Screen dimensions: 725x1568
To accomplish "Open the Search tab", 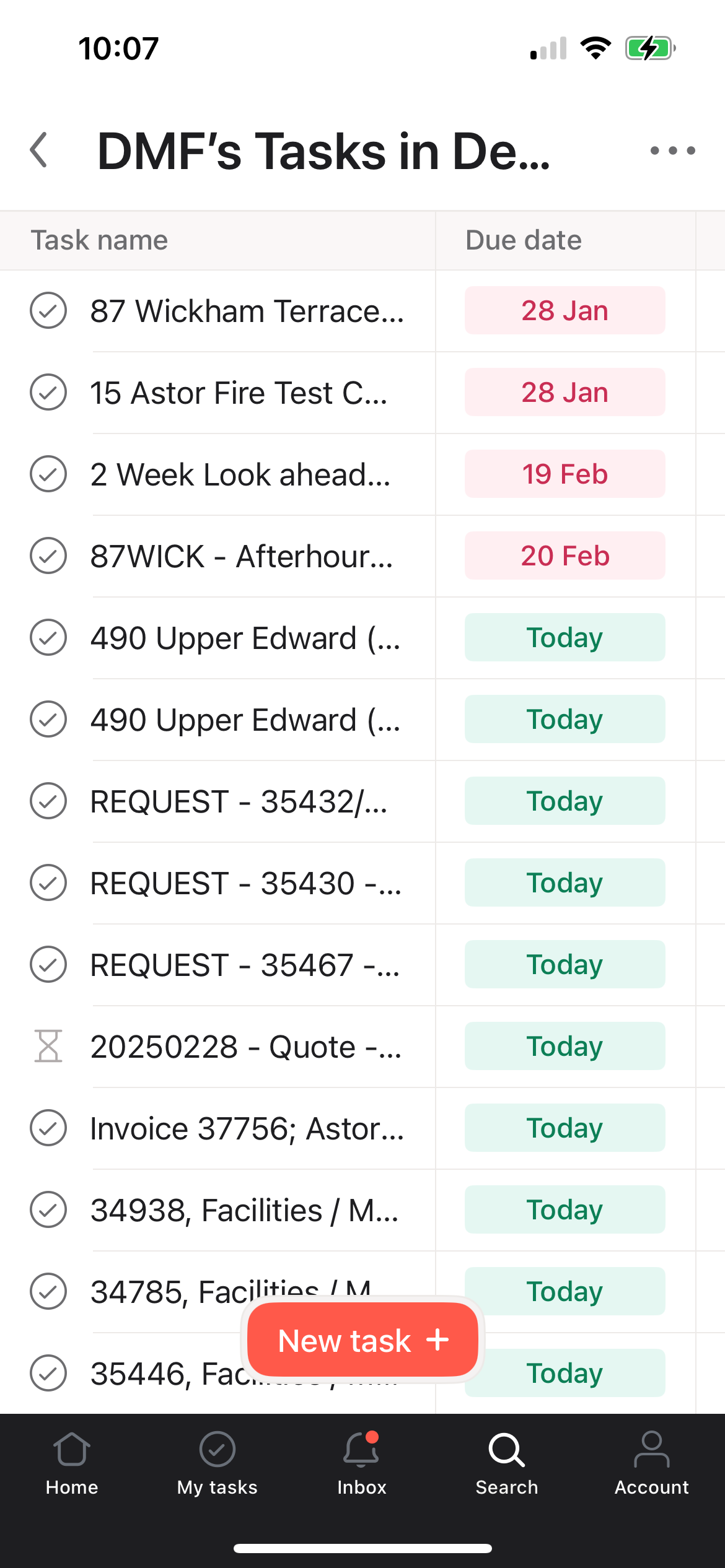I will coord(507,1465).
